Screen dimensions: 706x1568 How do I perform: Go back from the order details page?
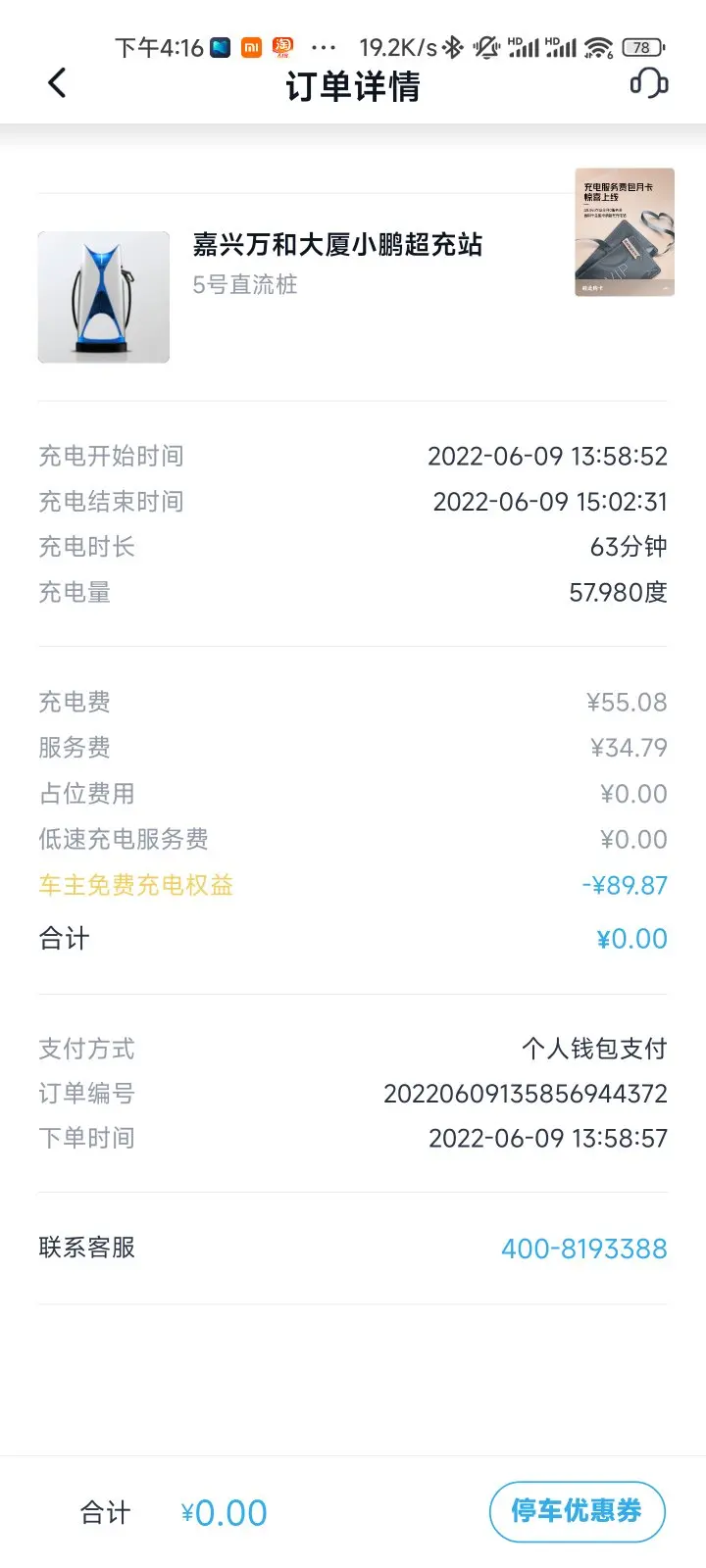coord(58,83)
